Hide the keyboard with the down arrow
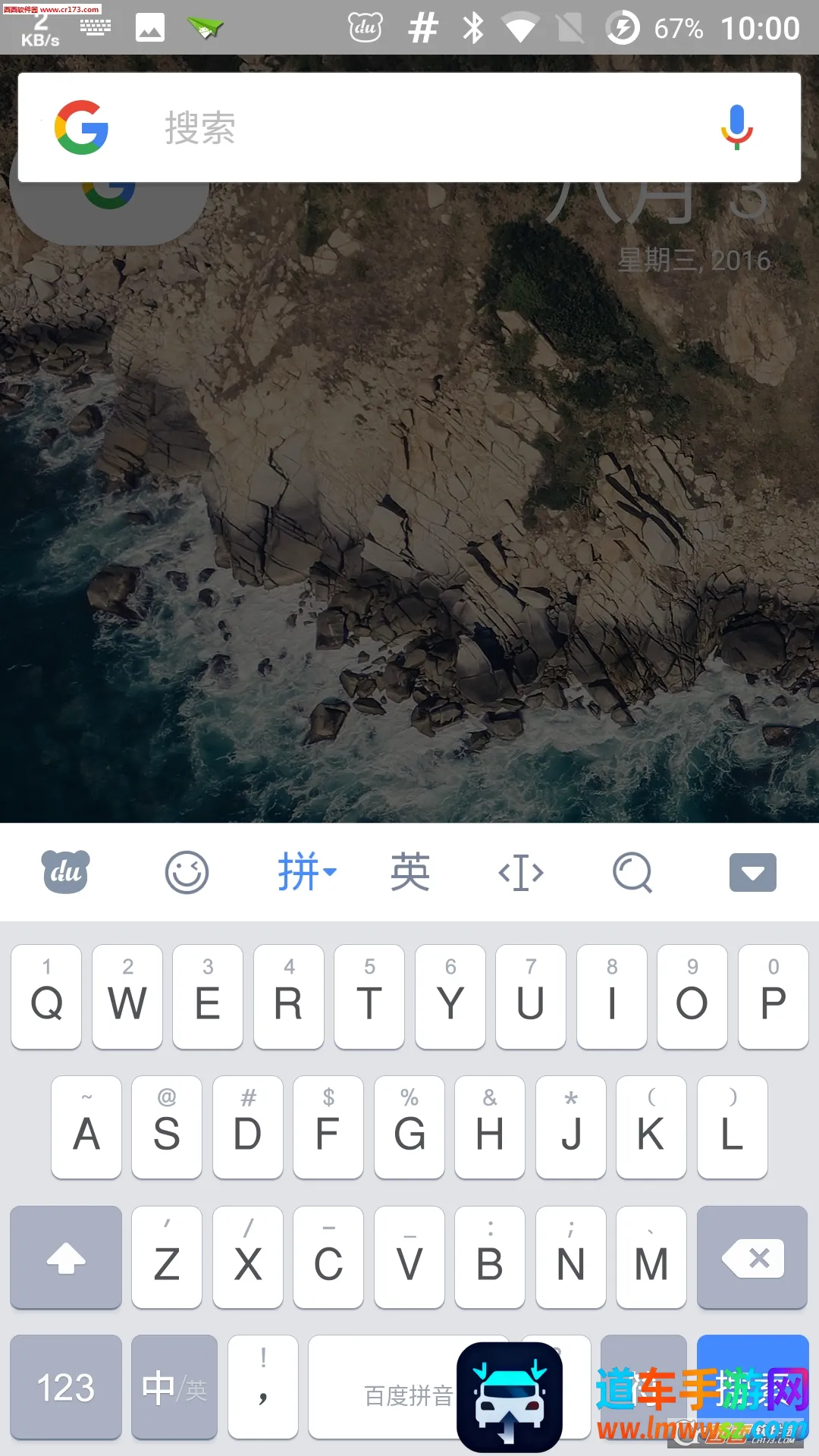Image resolution: width=819 pixels, height=1456 pixels. click(x=752, y=872)
